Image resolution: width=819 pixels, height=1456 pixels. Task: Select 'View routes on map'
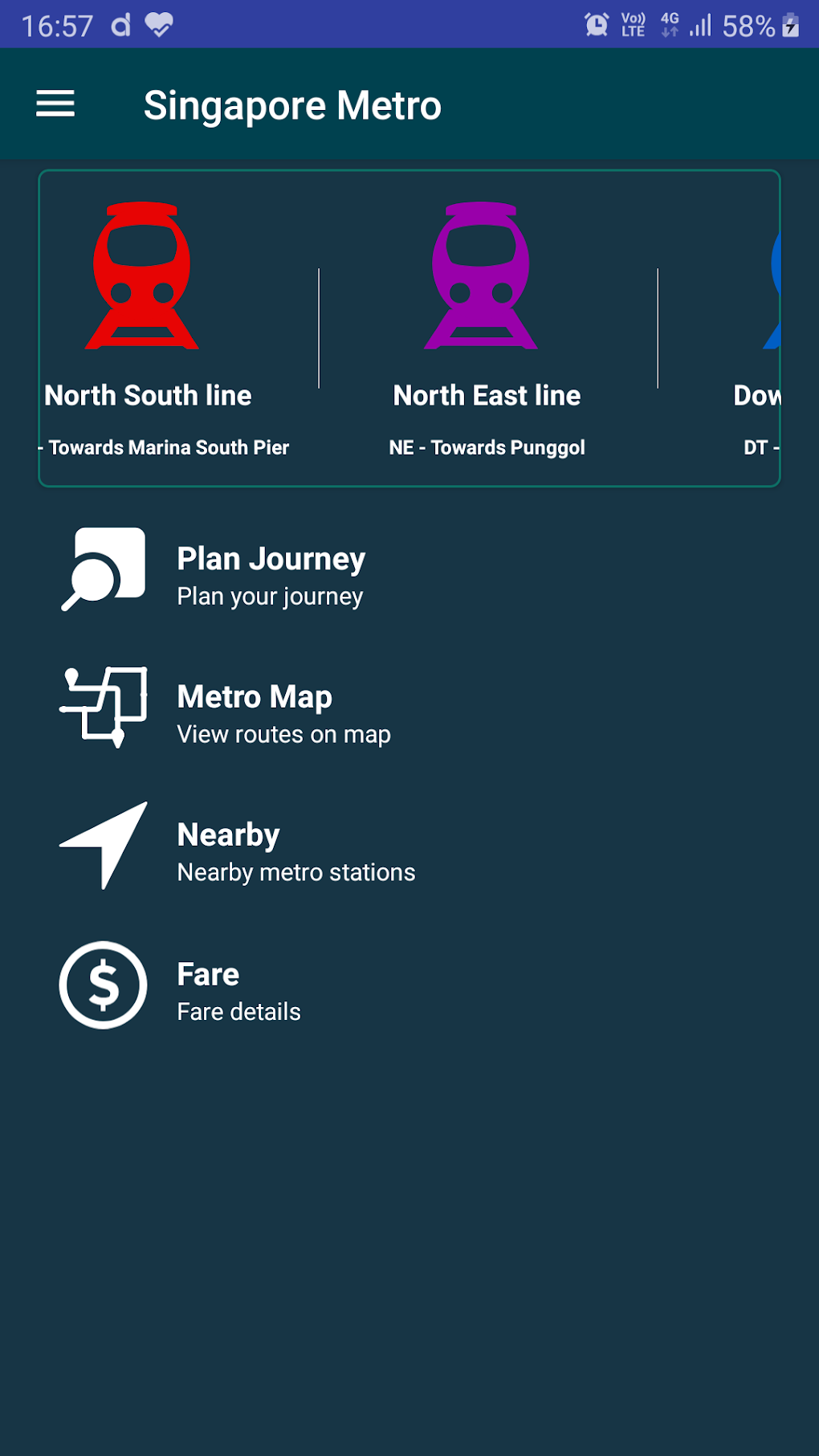click(x=283, y=734)
